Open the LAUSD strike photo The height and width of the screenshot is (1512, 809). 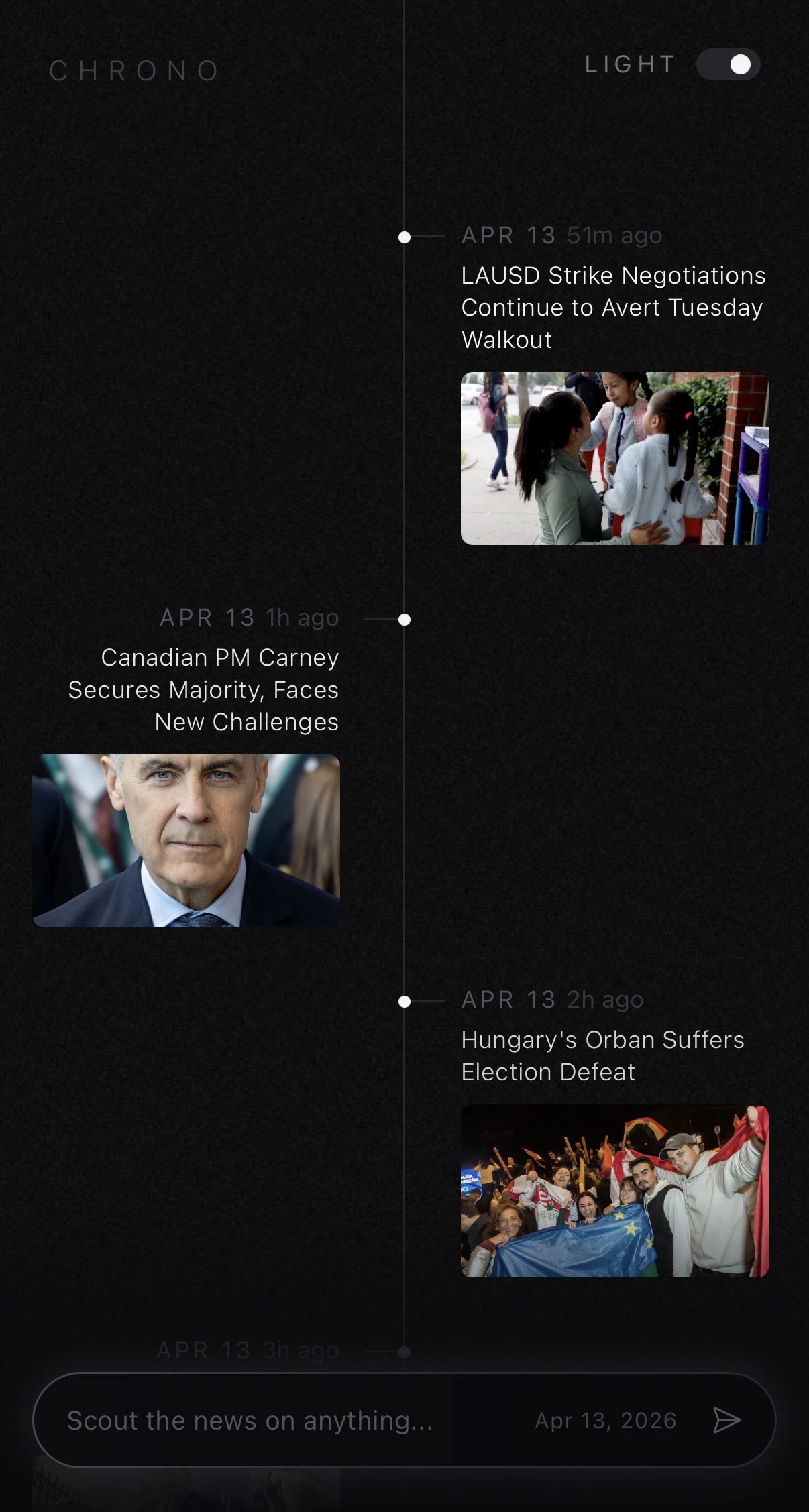614,459
